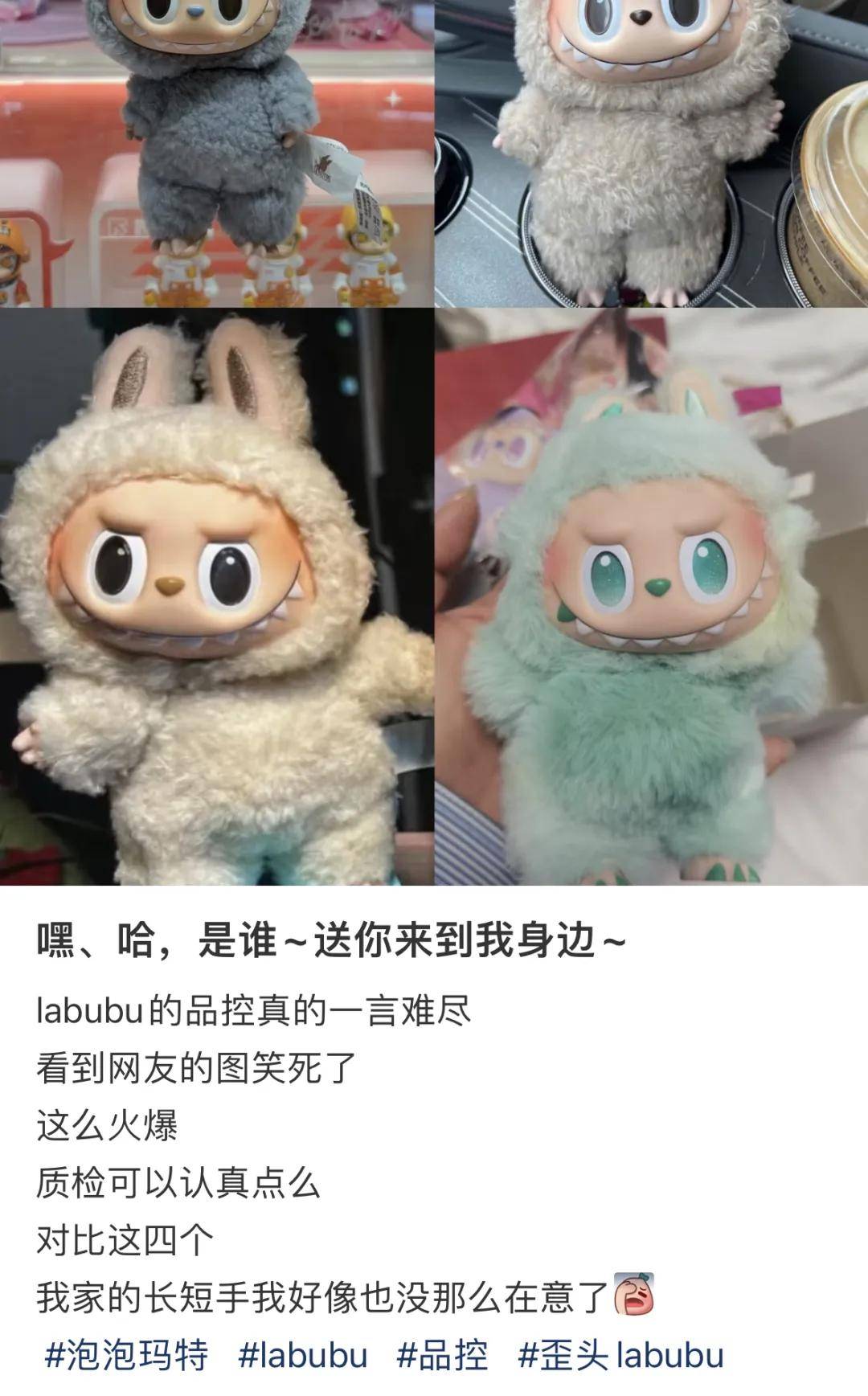Open the #泡泡玛特 hashtag
The height and width of the screenshot is (1396, 868).
tap(126, 1355)
